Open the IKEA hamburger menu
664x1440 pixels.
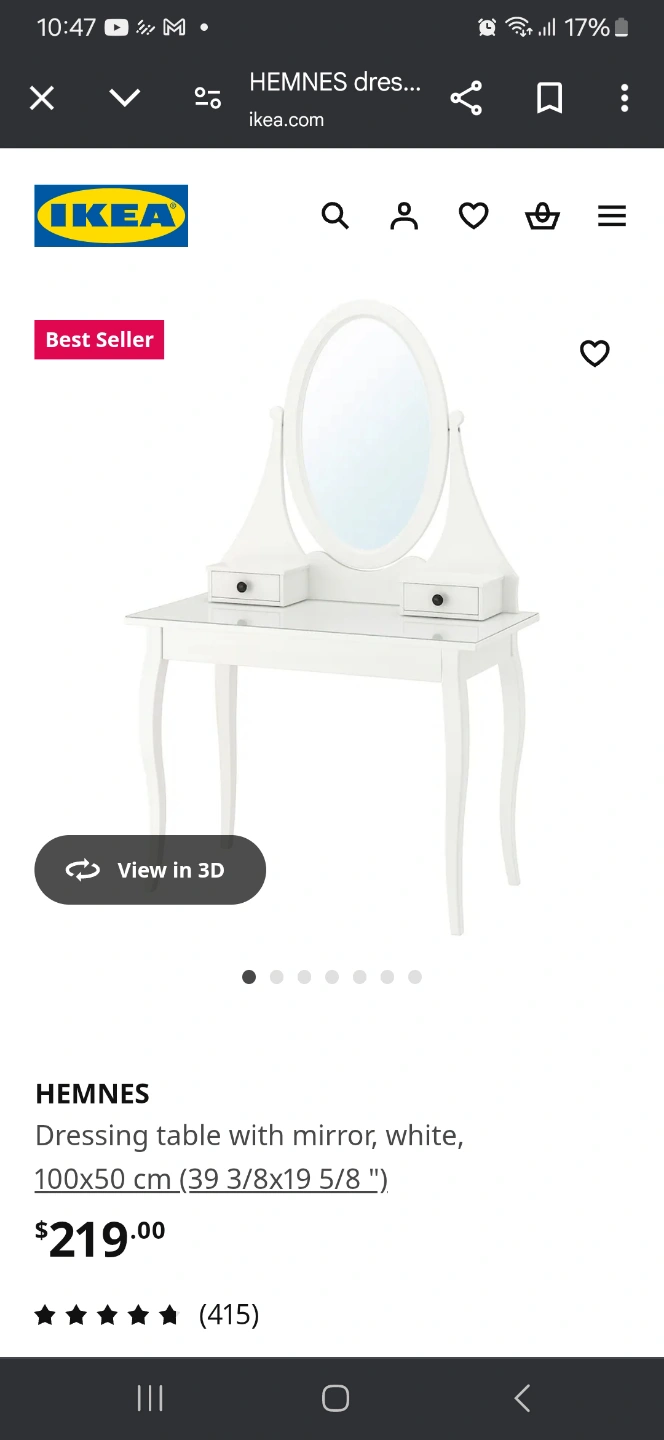point(612,216)
